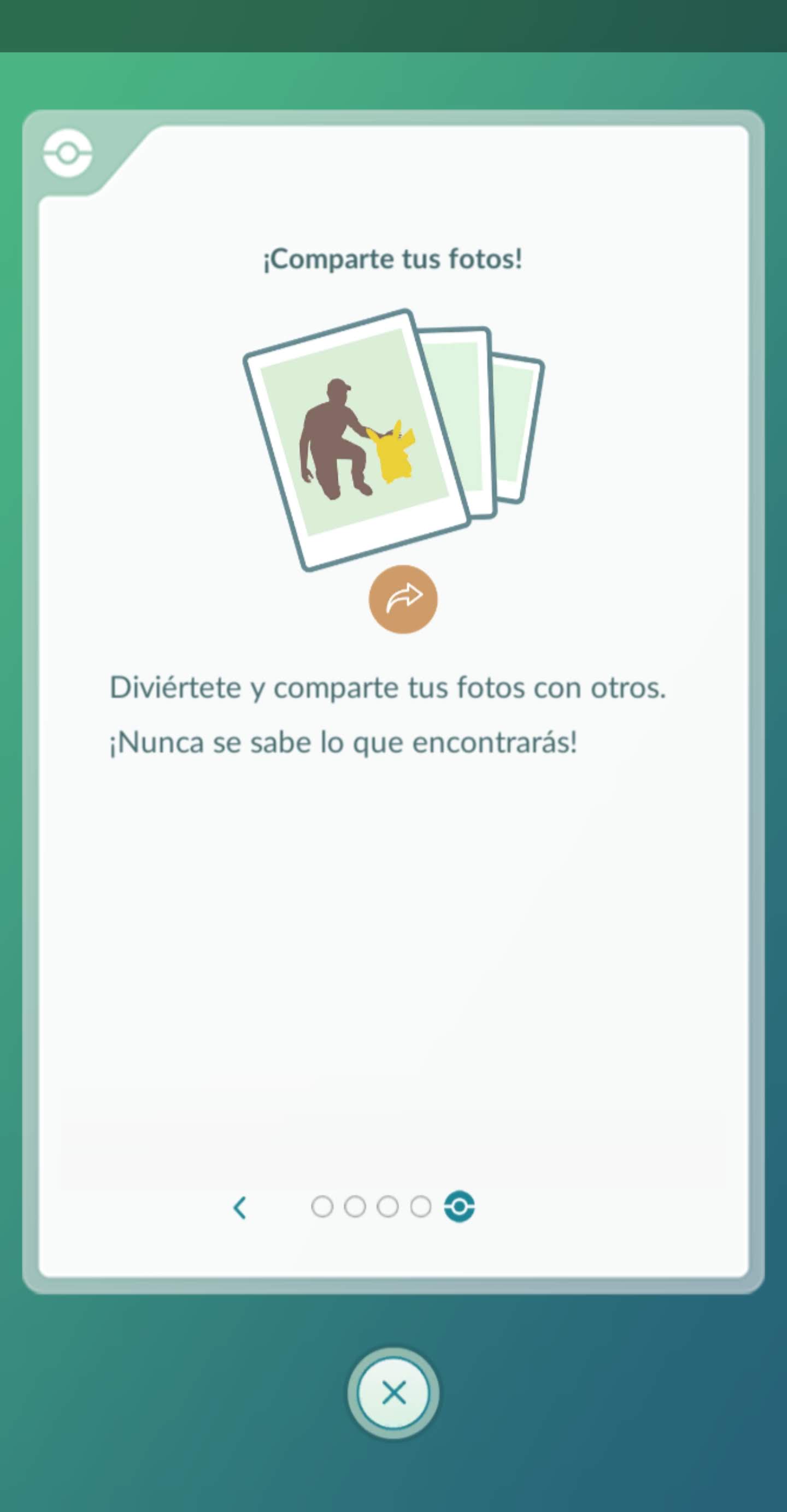
Task: Select the third page indicator dot
Action: 387,1207
